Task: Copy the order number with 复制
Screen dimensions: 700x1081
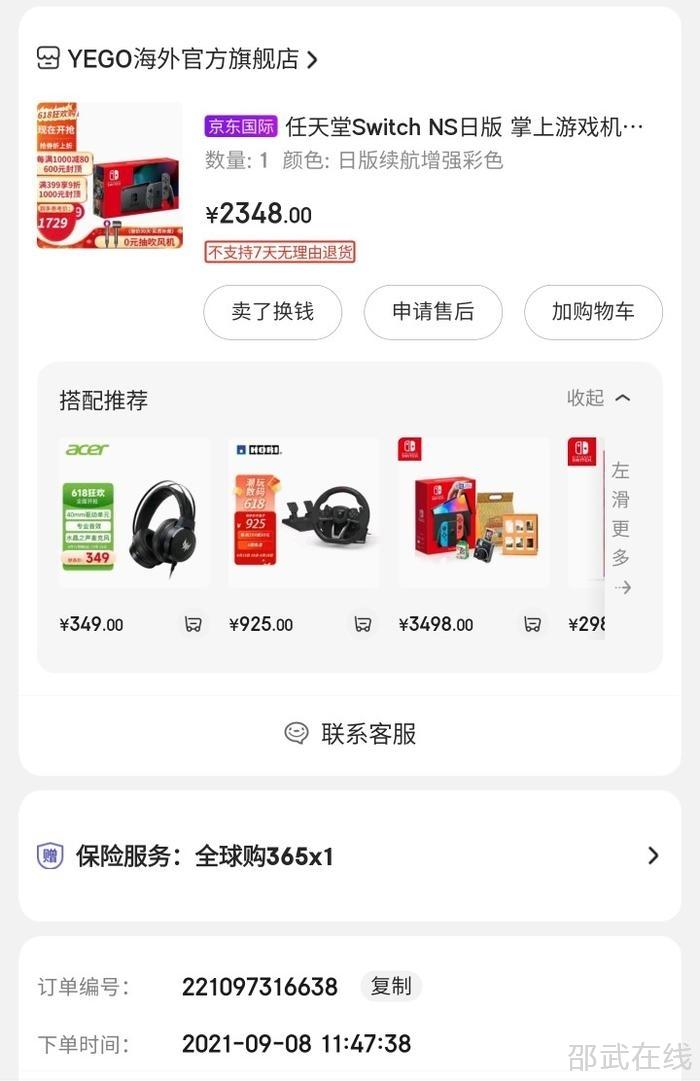Action: (391, 986)
